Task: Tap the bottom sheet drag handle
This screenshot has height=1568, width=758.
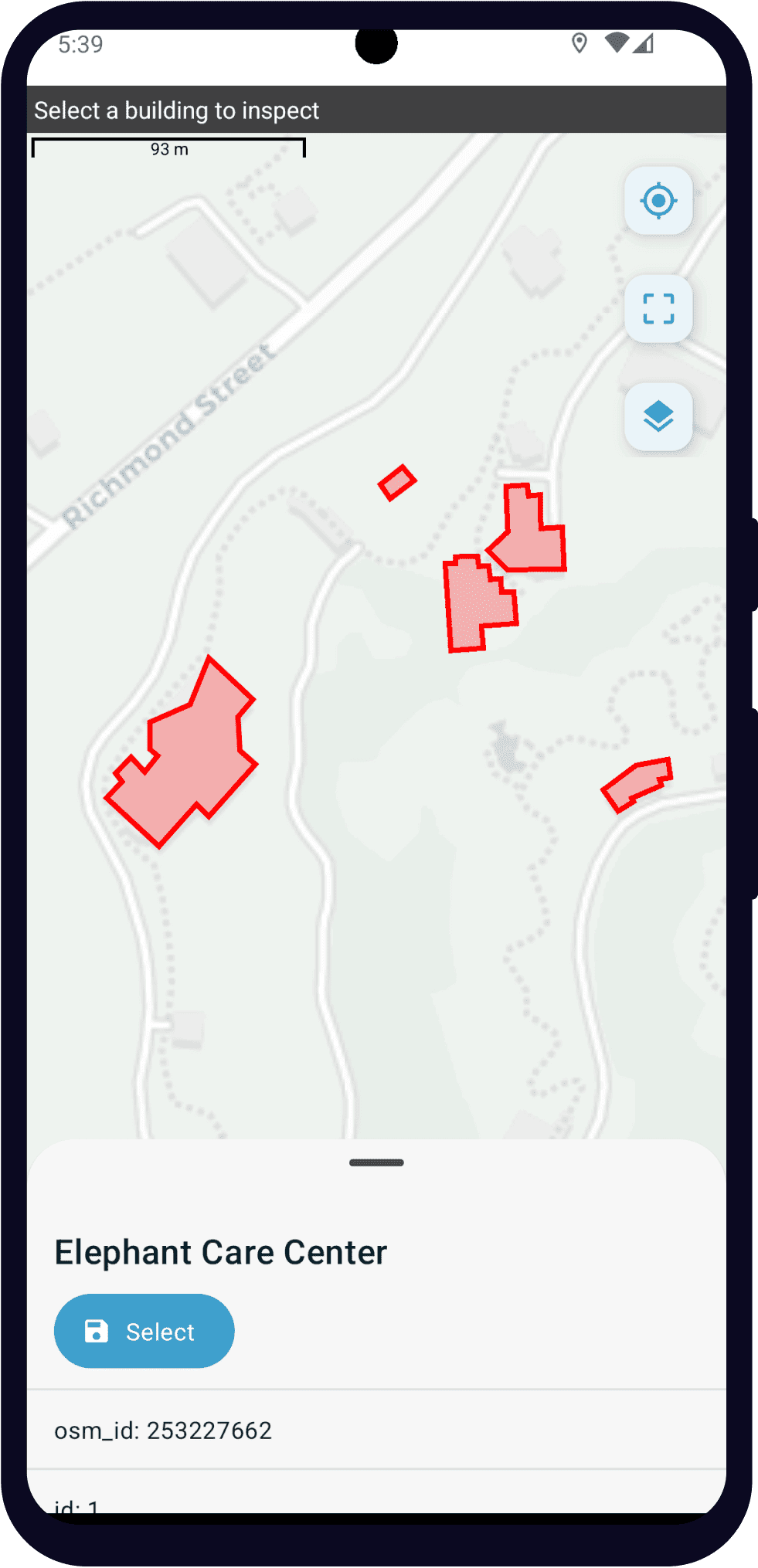Action: tap(376, 1162)
